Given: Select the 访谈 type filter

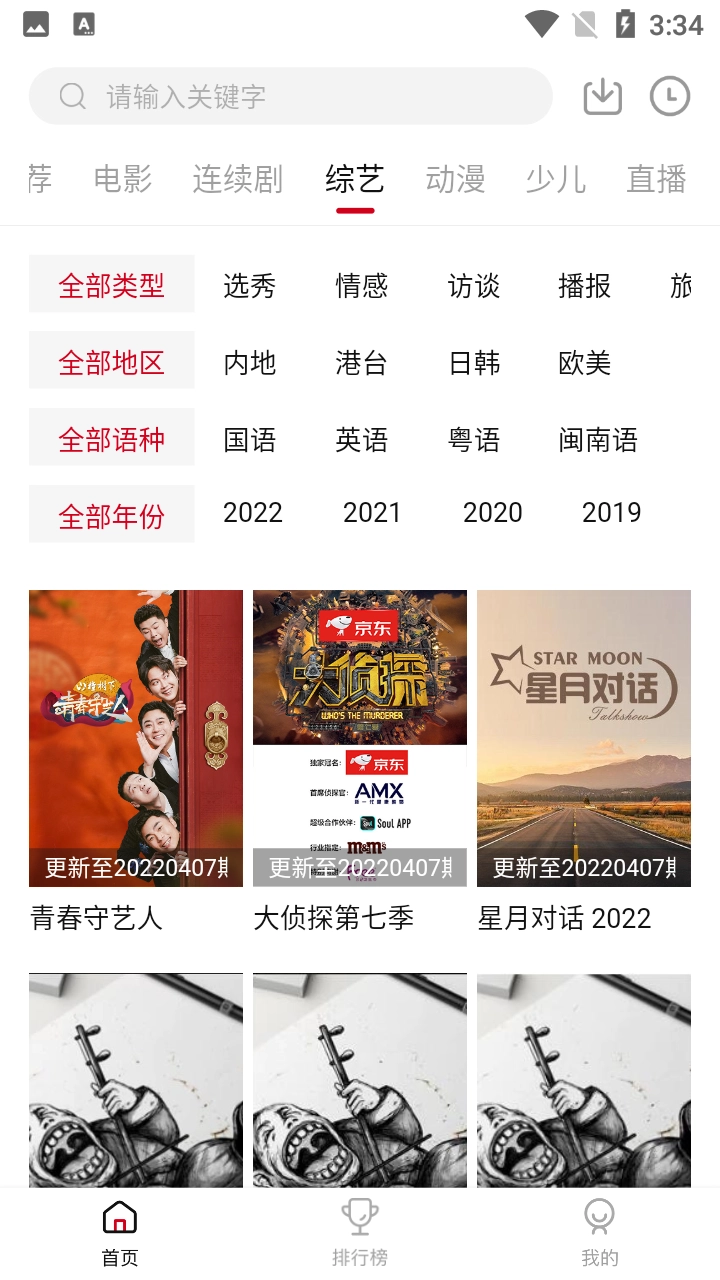Looking at the screenshot, I should click(x=473, y=286).
